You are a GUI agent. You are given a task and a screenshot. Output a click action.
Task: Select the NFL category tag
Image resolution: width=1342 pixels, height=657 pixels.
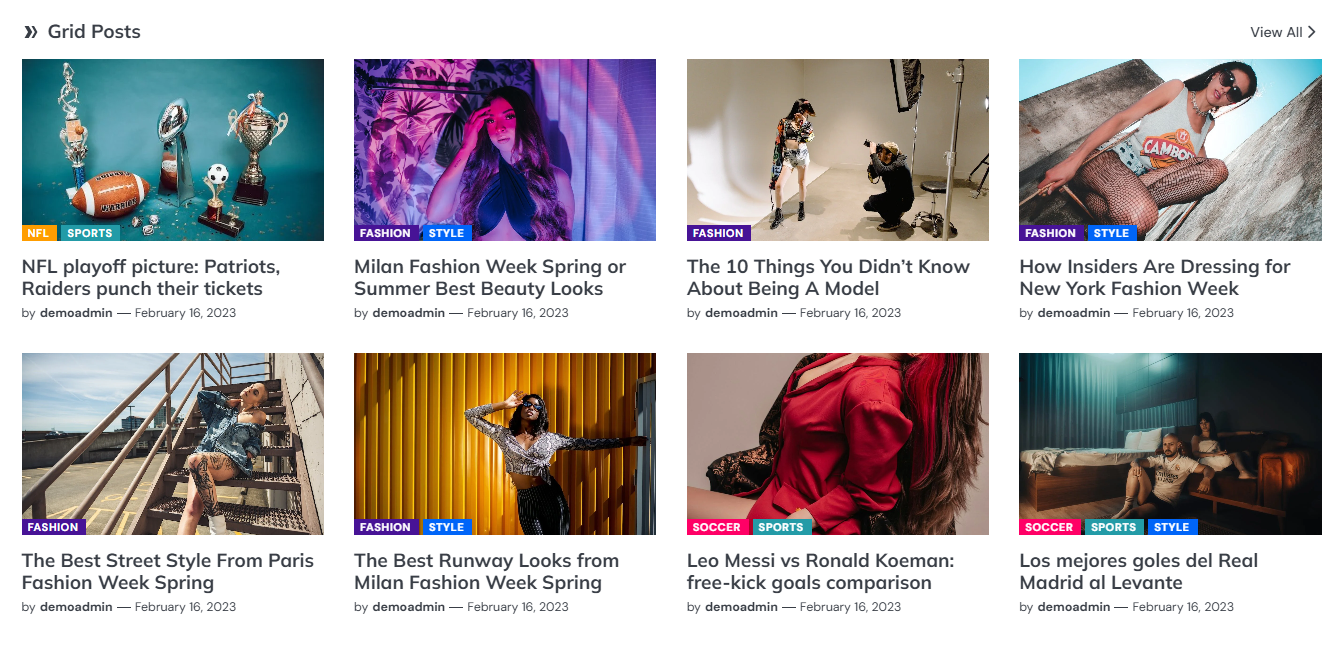point(38,233)
